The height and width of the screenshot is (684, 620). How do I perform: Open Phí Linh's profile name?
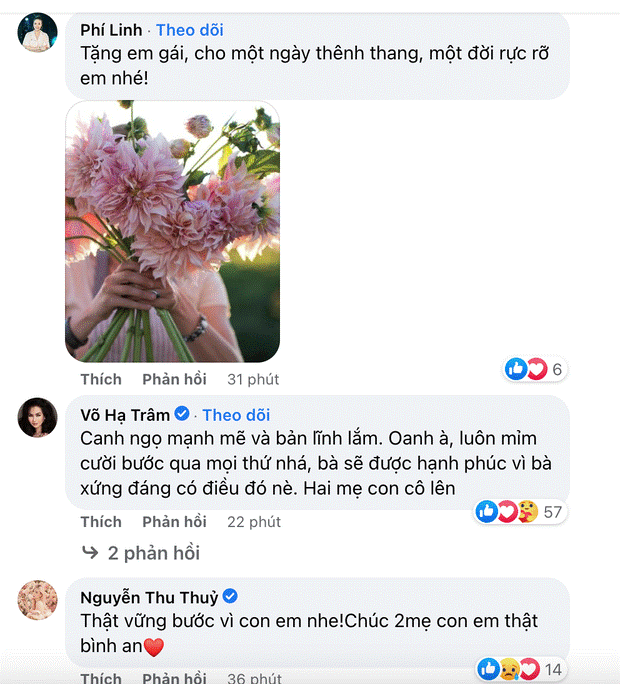111,30
